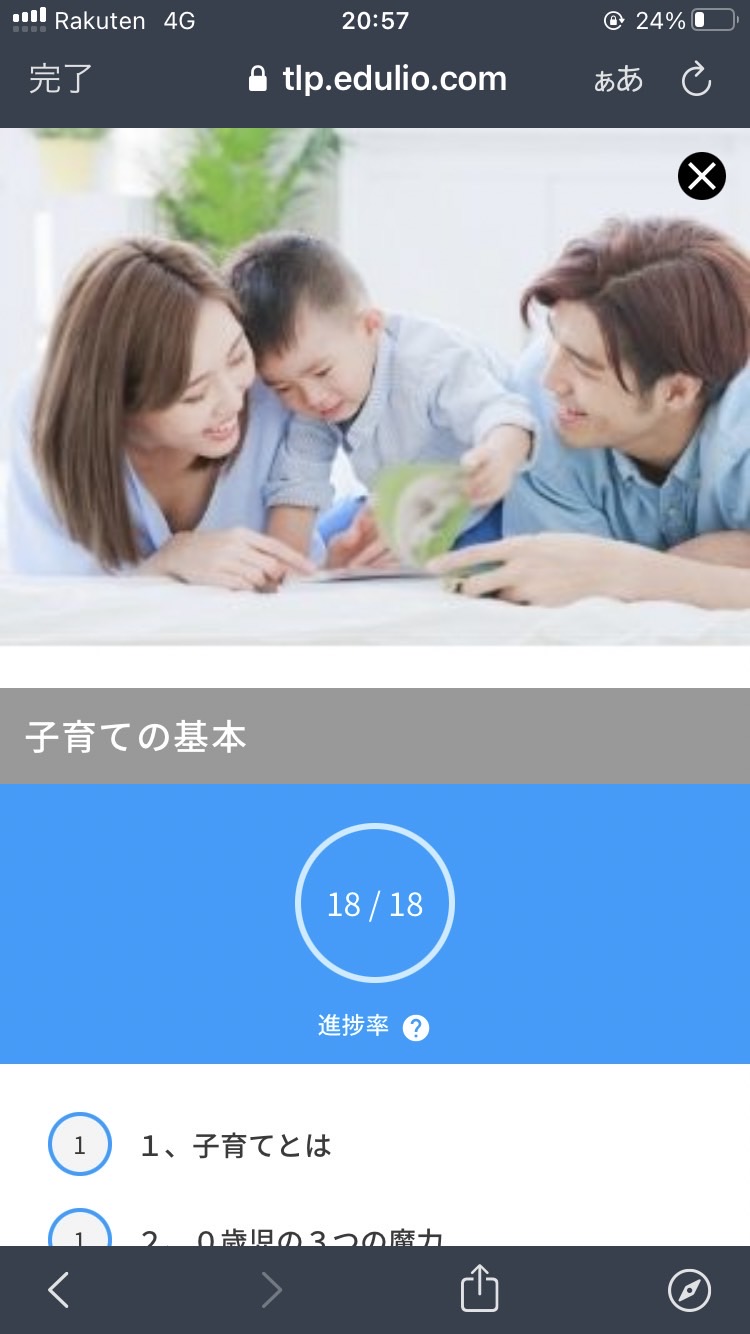Open the share sheet
The width and height of the screenshot is (750, 1334).
pos(479,1288)
